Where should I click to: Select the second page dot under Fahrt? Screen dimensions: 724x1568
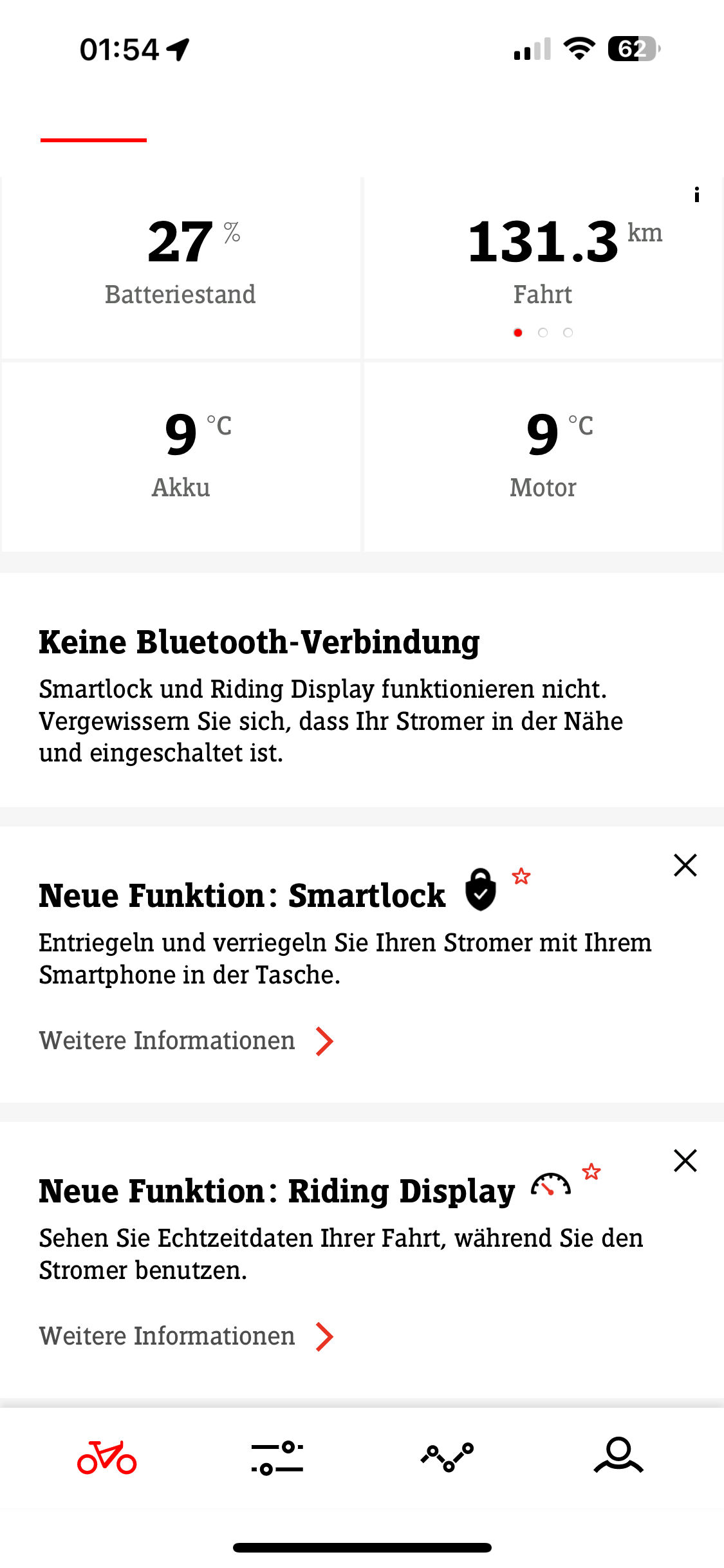(x=543, y=333)
